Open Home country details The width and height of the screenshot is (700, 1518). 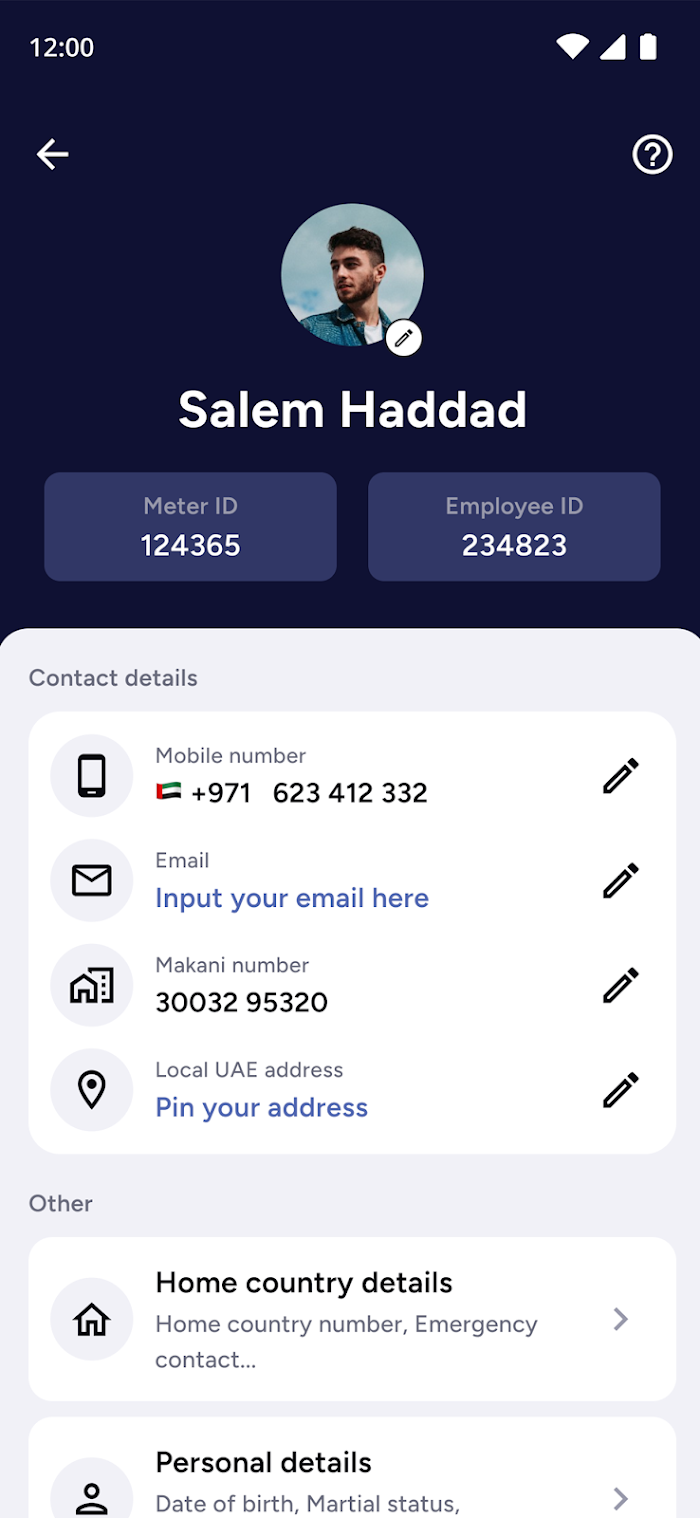(352, 1319)
